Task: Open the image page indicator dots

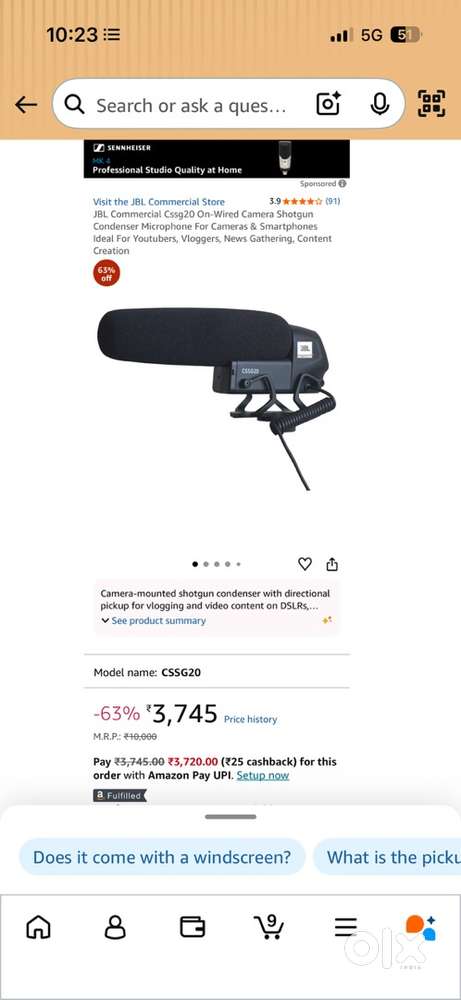Action: pyautogui.click(x=217, y=564)
